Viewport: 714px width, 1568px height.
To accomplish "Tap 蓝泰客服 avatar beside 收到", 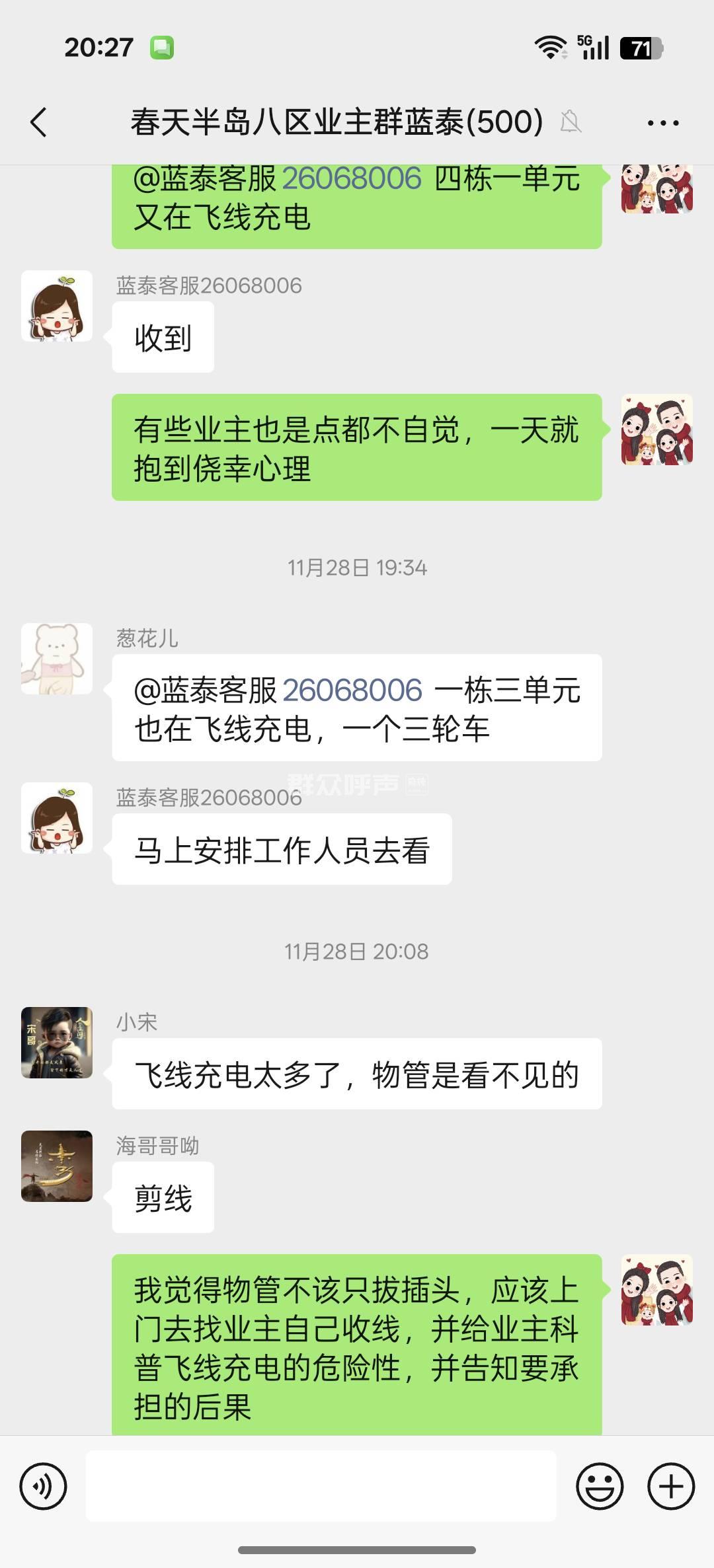I will click(x=57, y=306).
